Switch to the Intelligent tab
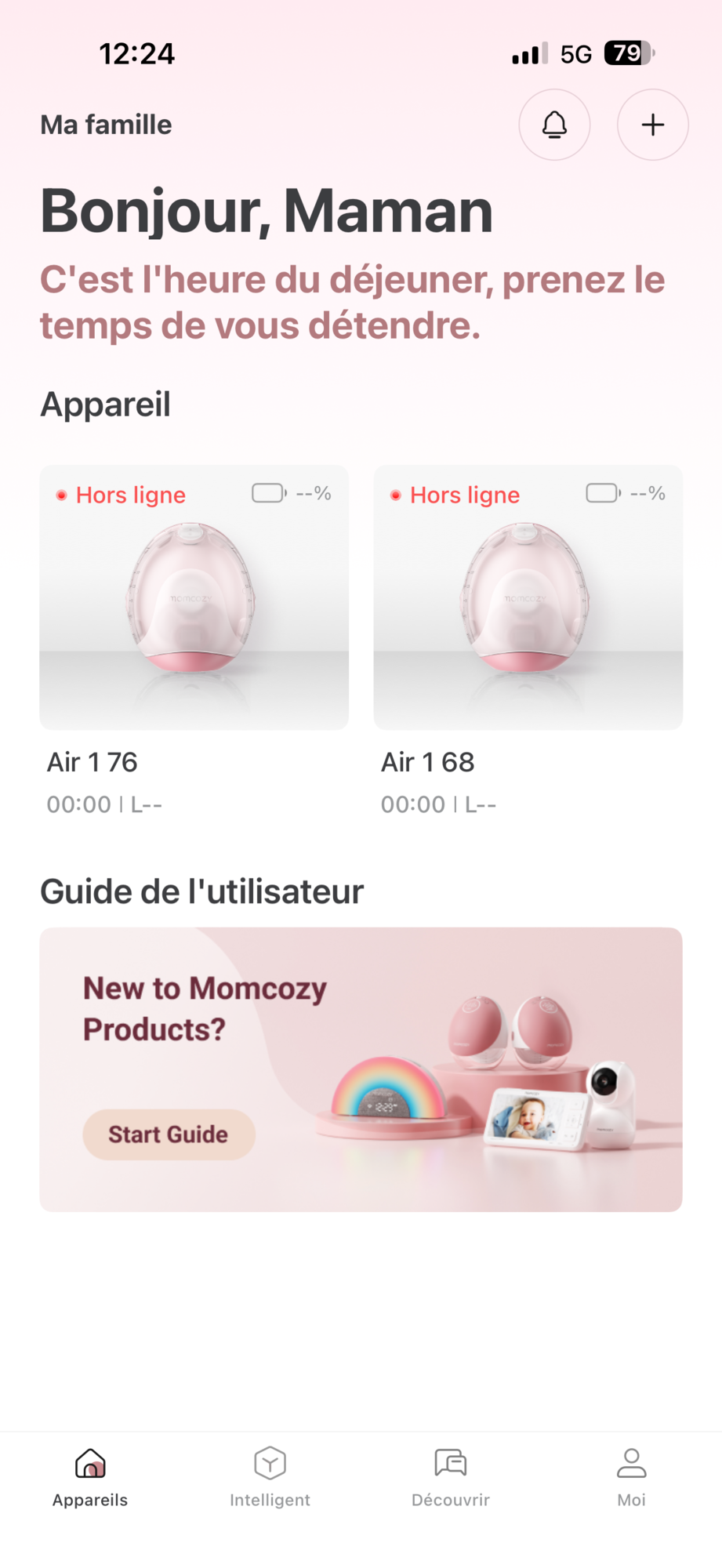This screenshot has width=722, height=1568. [x=270, y=1477]
